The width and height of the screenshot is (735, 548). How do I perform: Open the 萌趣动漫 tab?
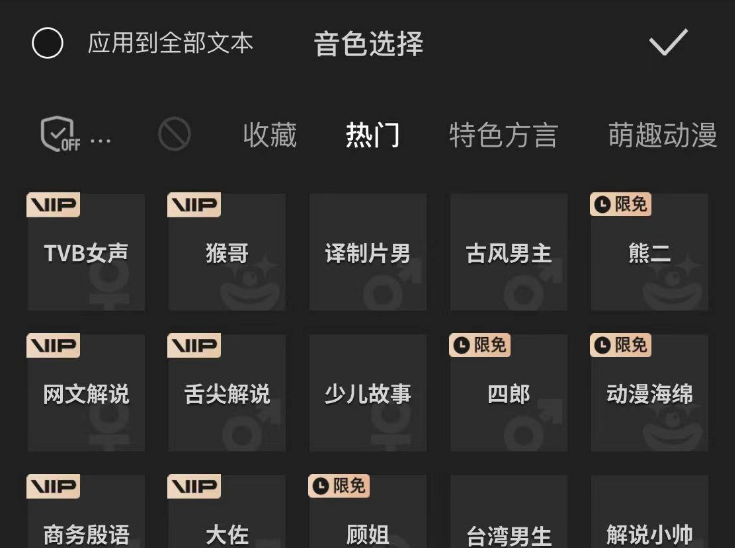pos(663,135)
